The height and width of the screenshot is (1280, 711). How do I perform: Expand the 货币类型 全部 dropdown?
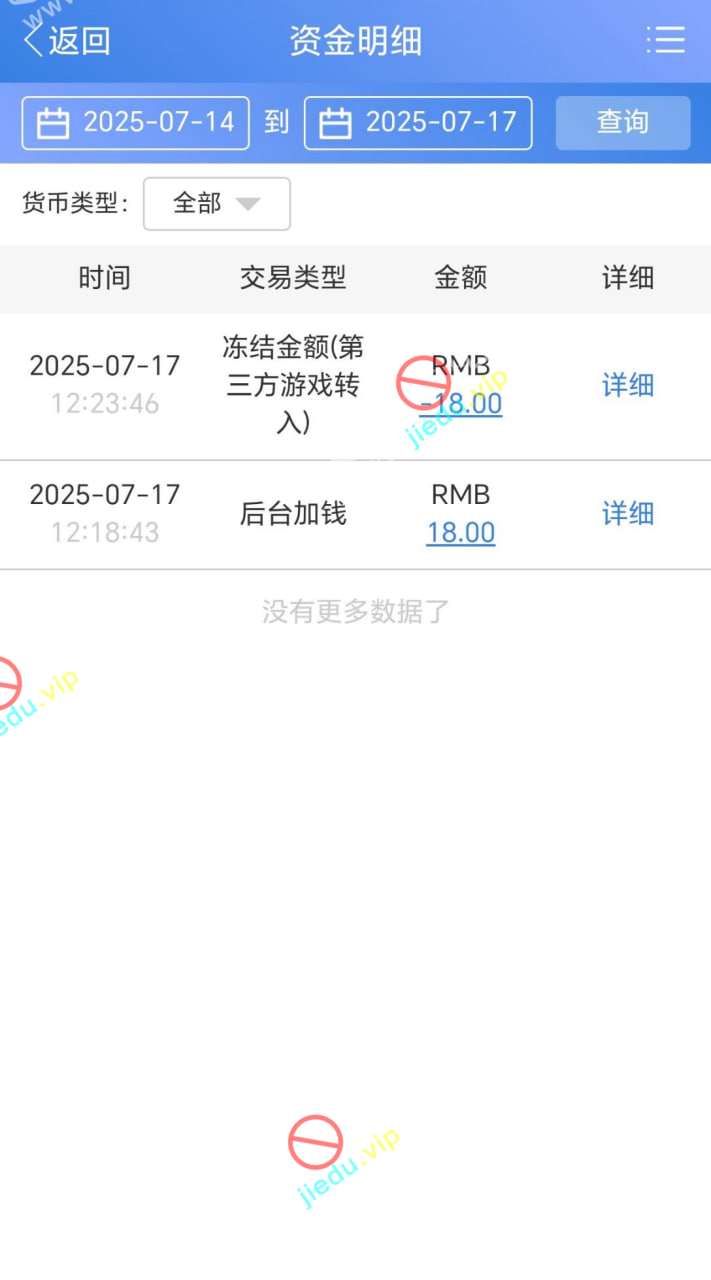[x=217, y=204]
